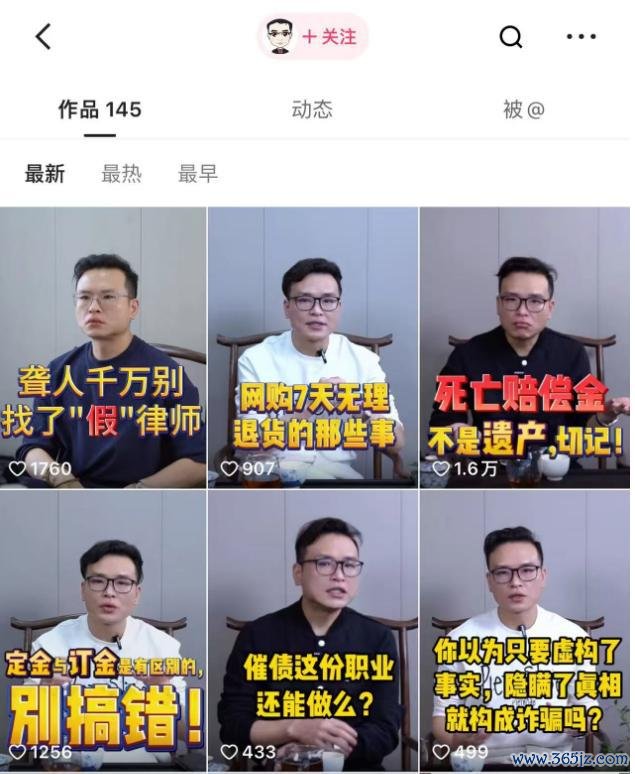Screen dimensions: 635x774
Task: Switch to the 被@ tab
Action: 524,110
